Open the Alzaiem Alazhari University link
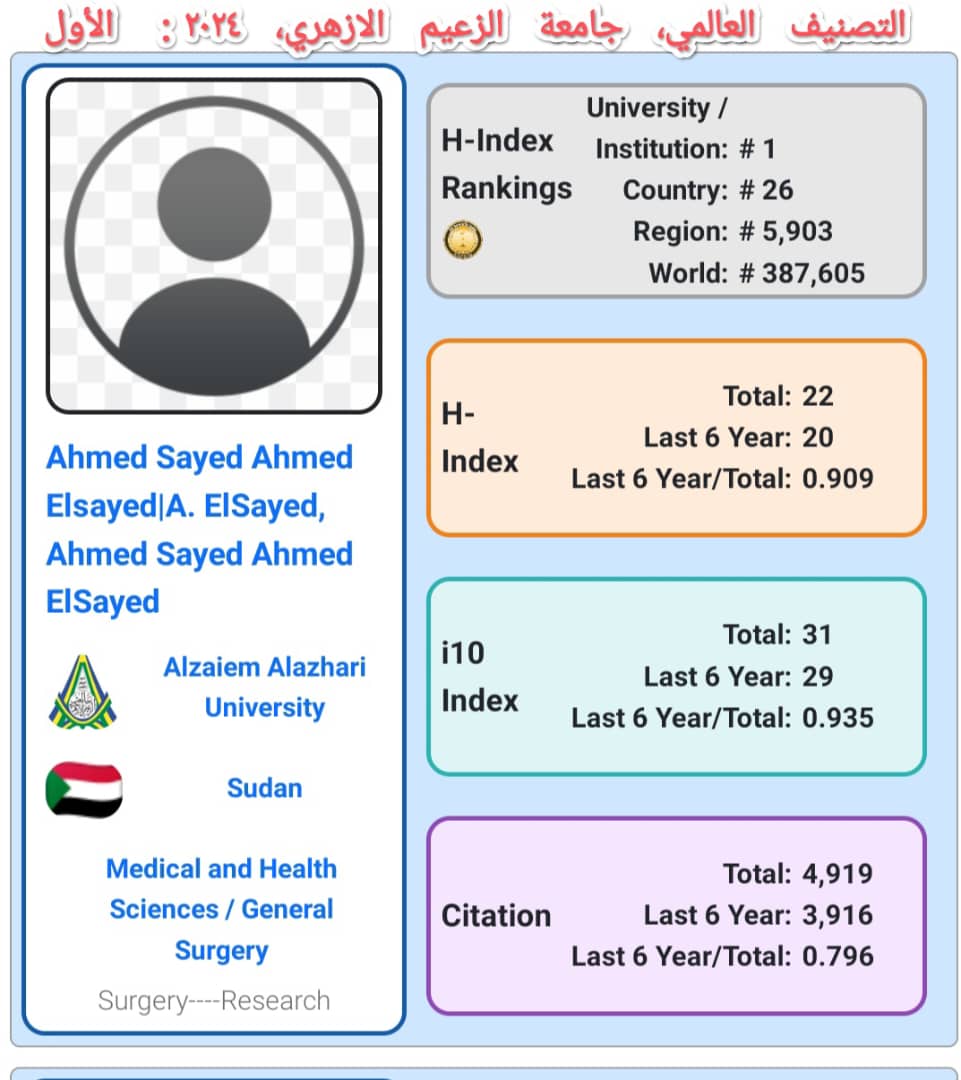 tap(264, 687)
